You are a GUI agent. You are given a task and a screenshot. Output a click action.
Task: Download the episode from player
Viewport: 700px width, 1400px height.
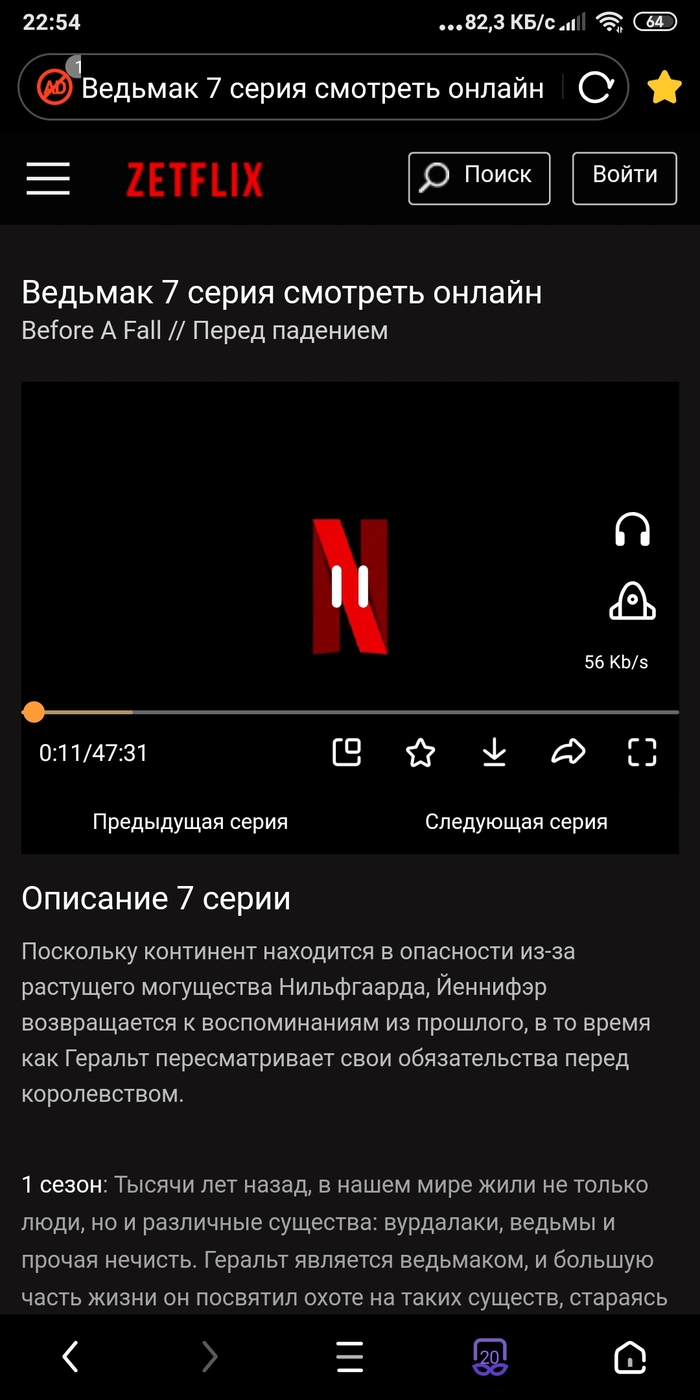(494, 752)
